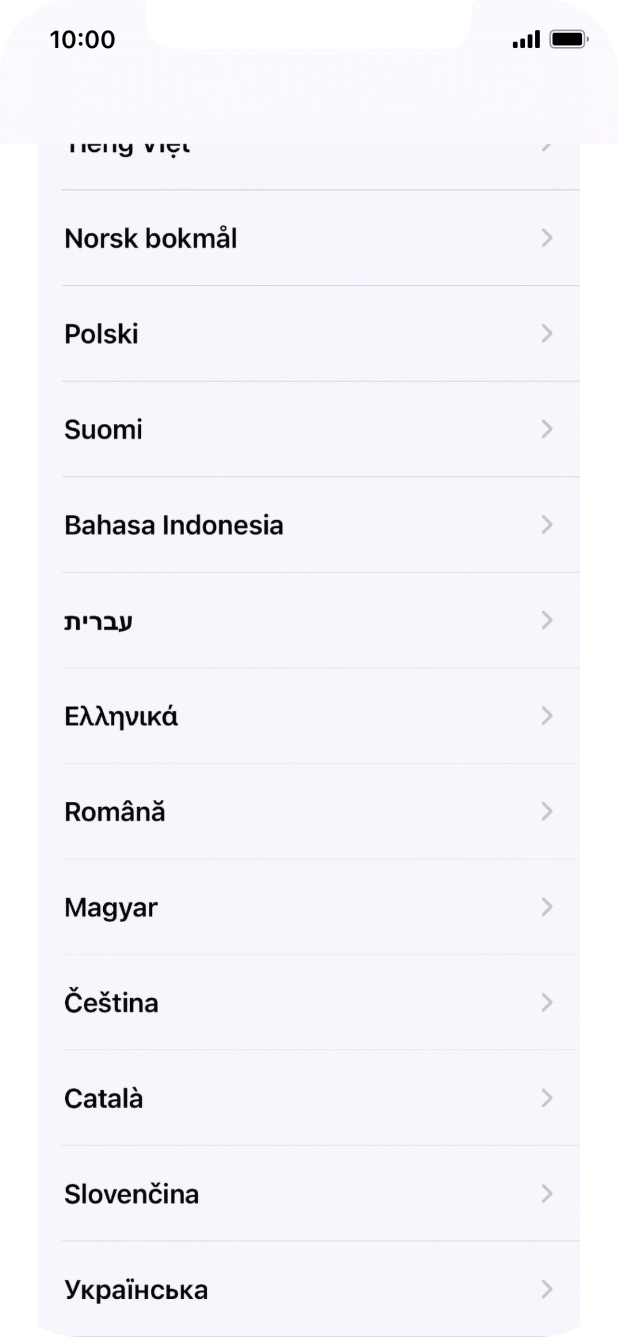
Task: Tap the Čeština row
Action: 308,1003
